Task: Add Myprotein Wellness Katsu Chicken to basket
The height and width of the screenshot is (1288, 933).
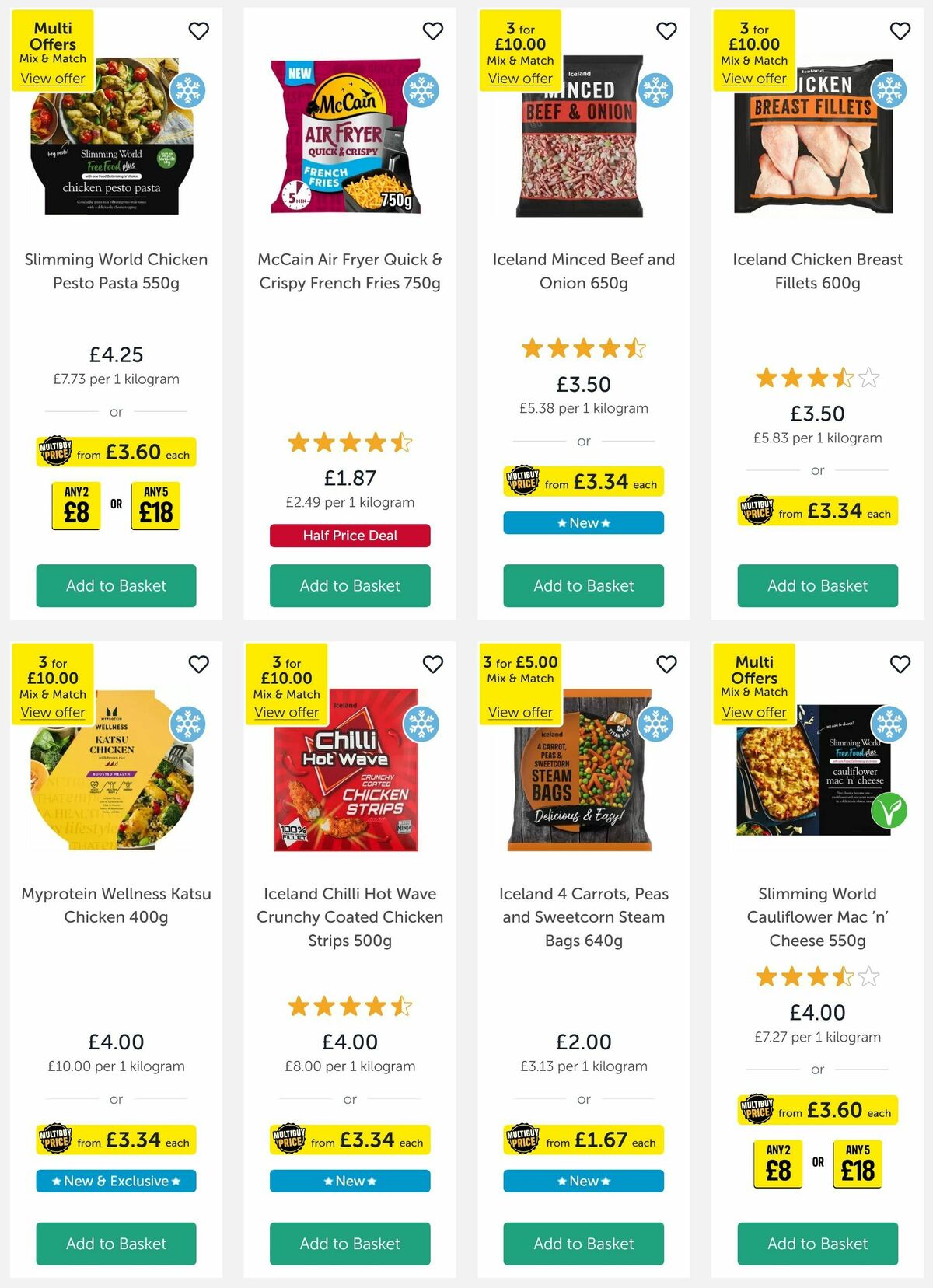Action: pyautogui.click(x=116, y=1243)
